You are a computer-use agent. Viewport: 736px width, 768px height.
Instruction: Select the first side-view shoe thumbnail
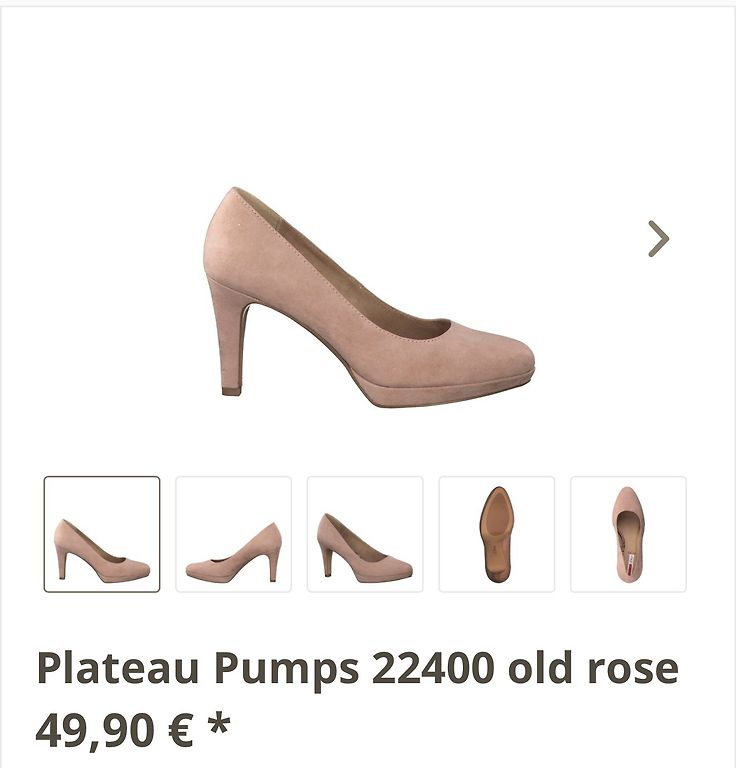(102, 534)
